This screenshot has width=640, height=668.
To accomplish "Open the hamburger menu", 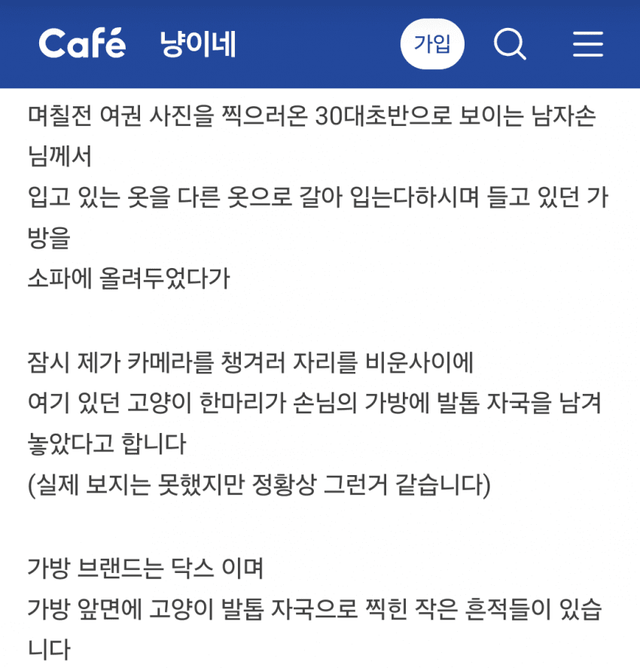I will click(588, 44).
